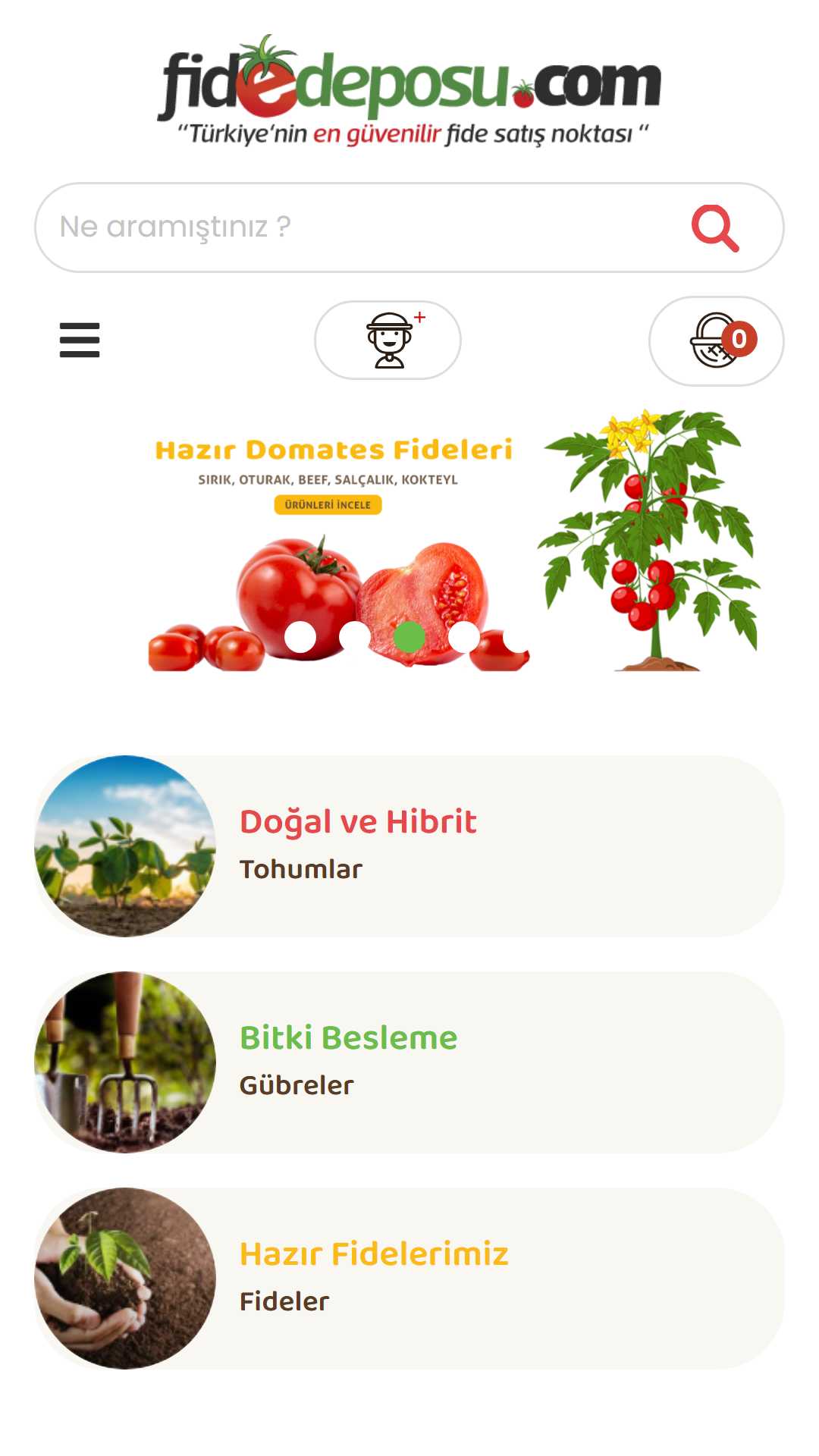Screen dimensions: 819x1456
Task: Open the farmer account button
Action: [388, 340]
